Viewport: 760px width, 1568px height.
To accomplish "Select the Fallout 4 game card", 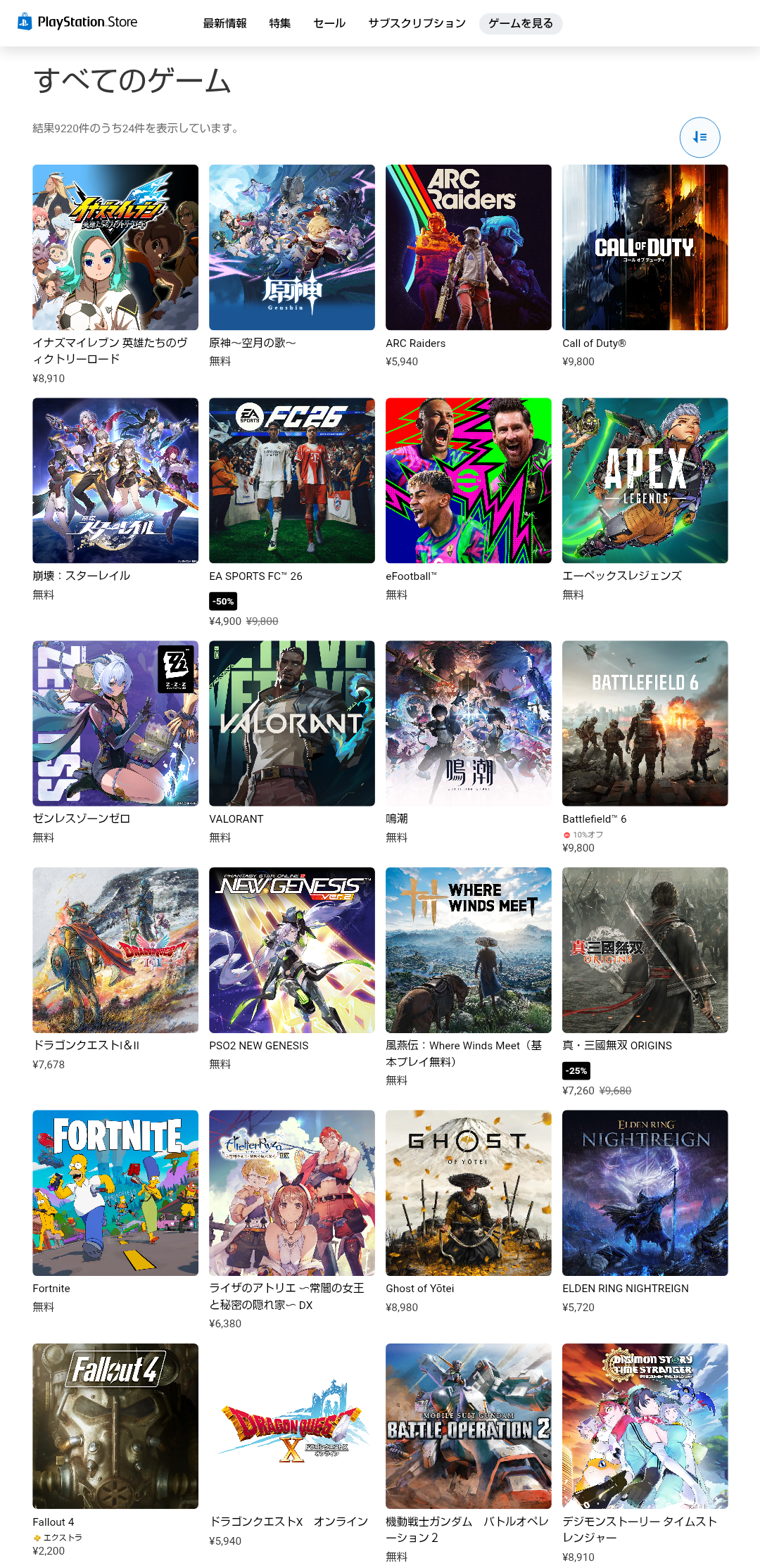I will tap(115, 1425).
